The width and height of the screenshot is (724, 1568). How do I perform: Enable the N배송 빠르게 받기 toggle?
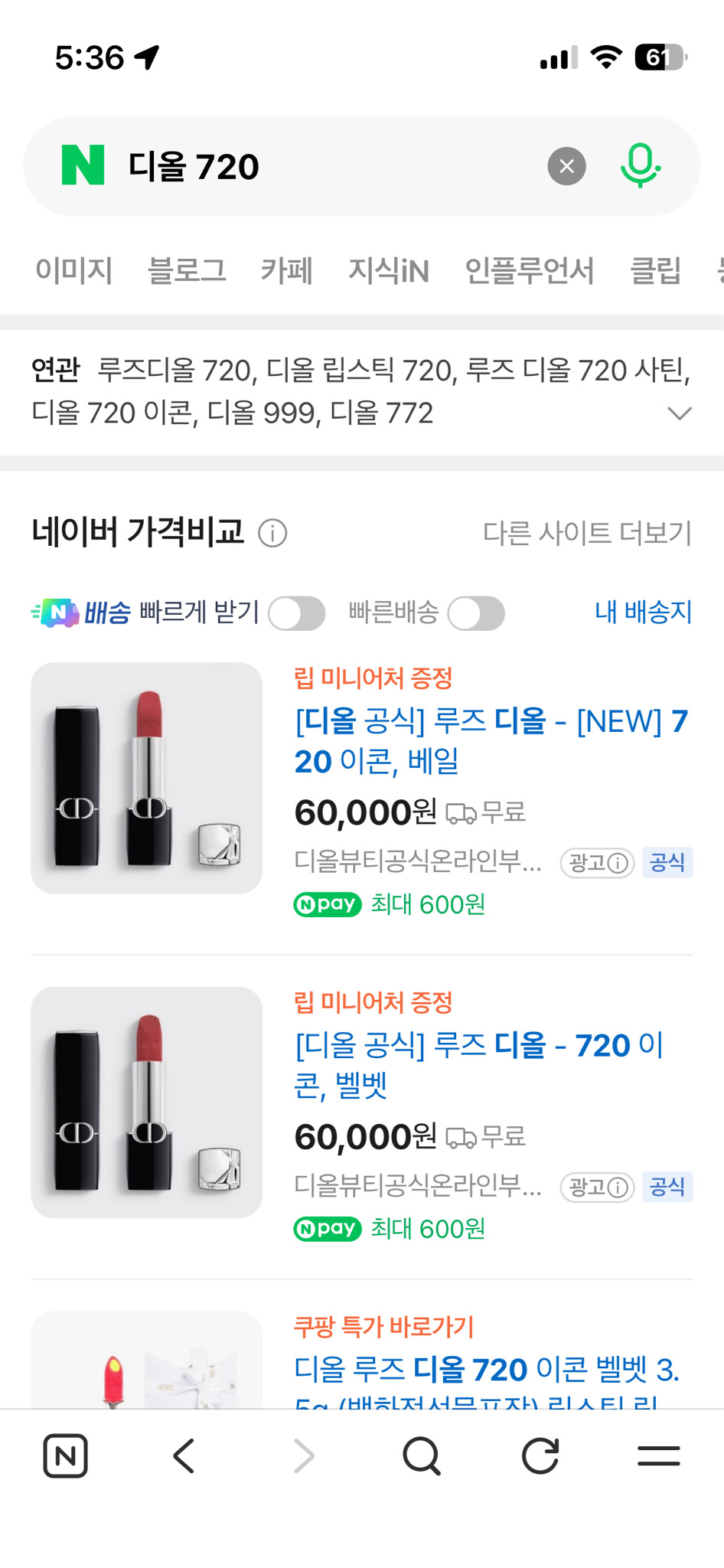click(296, 612)
